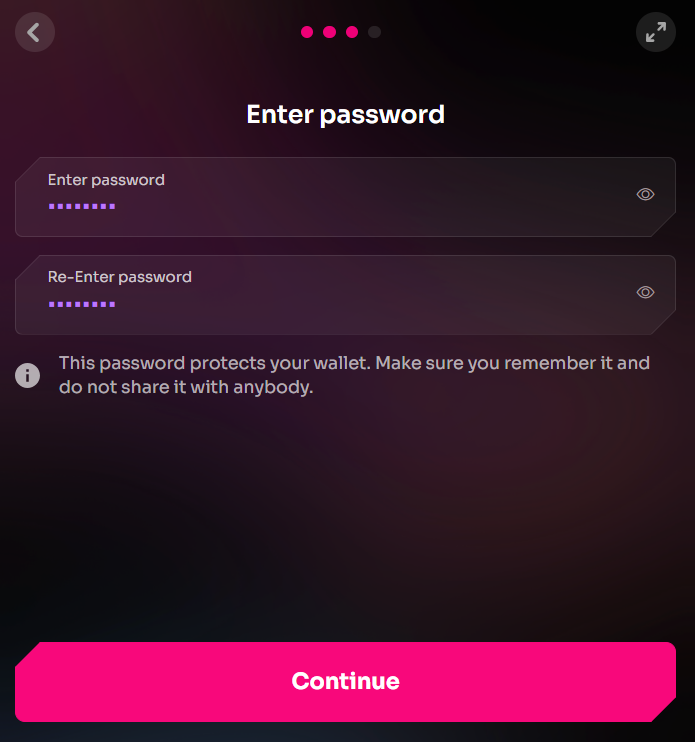Image resolution: width=695 pixels, height=742 pixels.
Task: Go back to the previous step
Action: (34, 32)
